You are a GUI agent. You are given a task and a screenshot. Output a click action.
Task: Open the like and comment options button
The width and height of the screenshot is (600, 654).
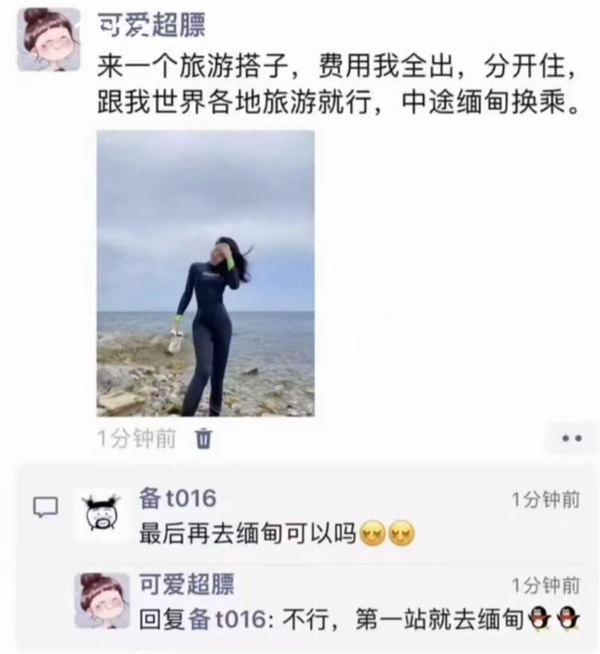tap(571, 438)
